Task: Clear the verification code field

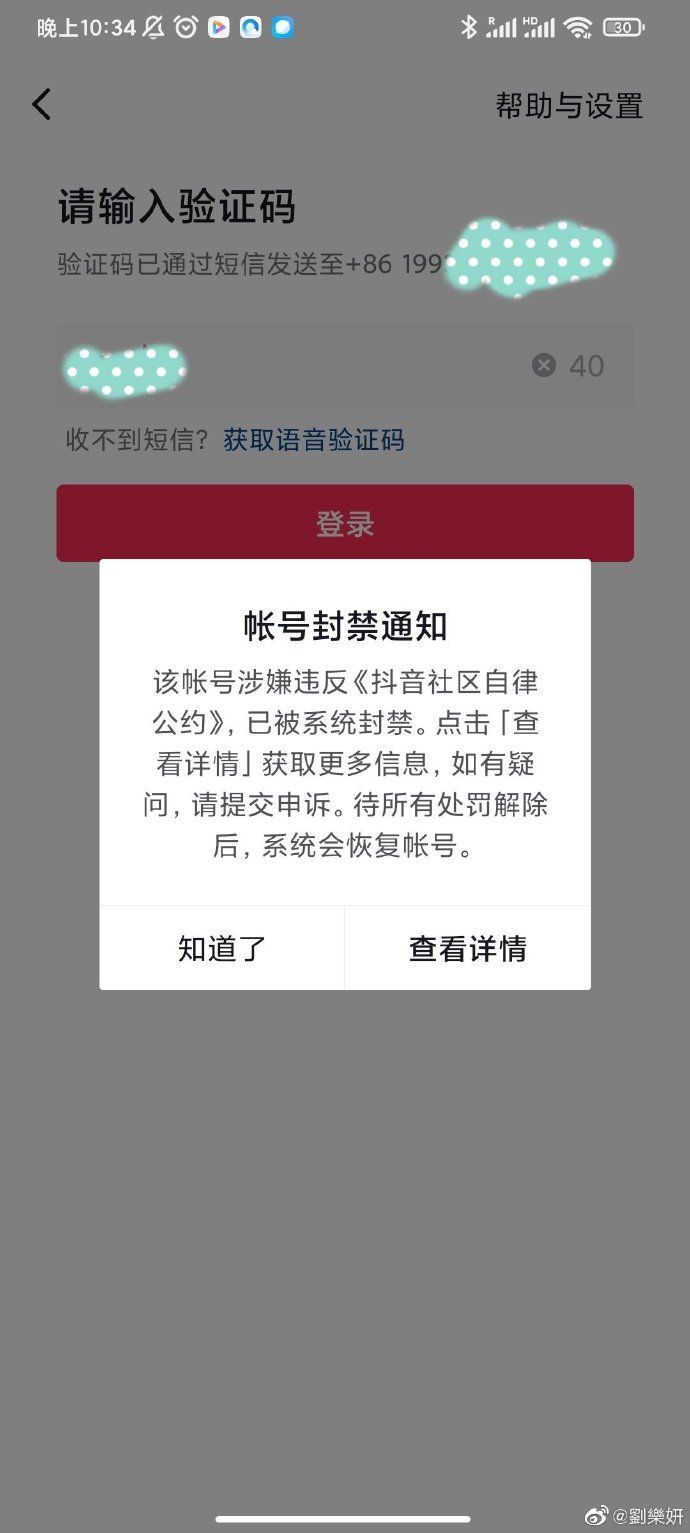Action: pyautogui.click(x=543, y=366)
